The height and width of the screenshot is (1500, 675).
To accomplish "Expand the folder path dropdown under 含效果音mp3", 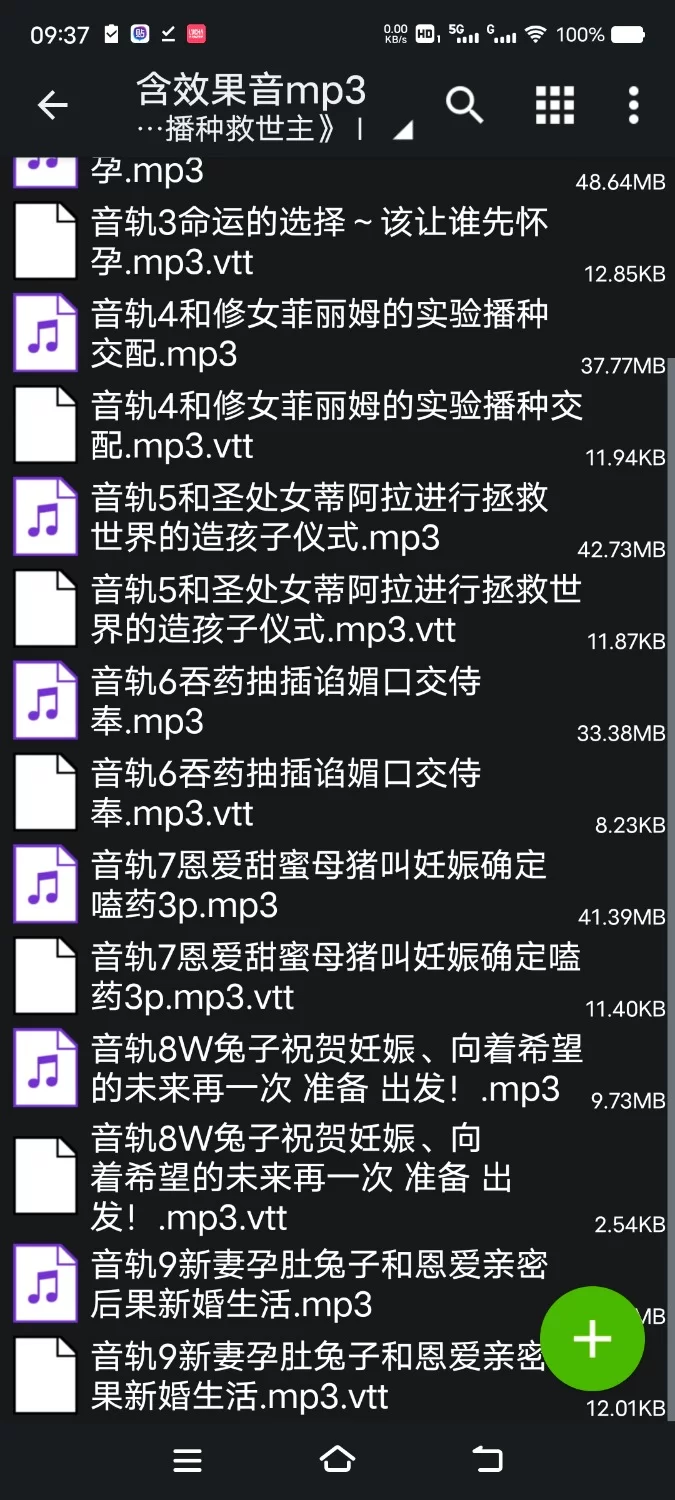I will pyautogui.click(x=402, y=130).
